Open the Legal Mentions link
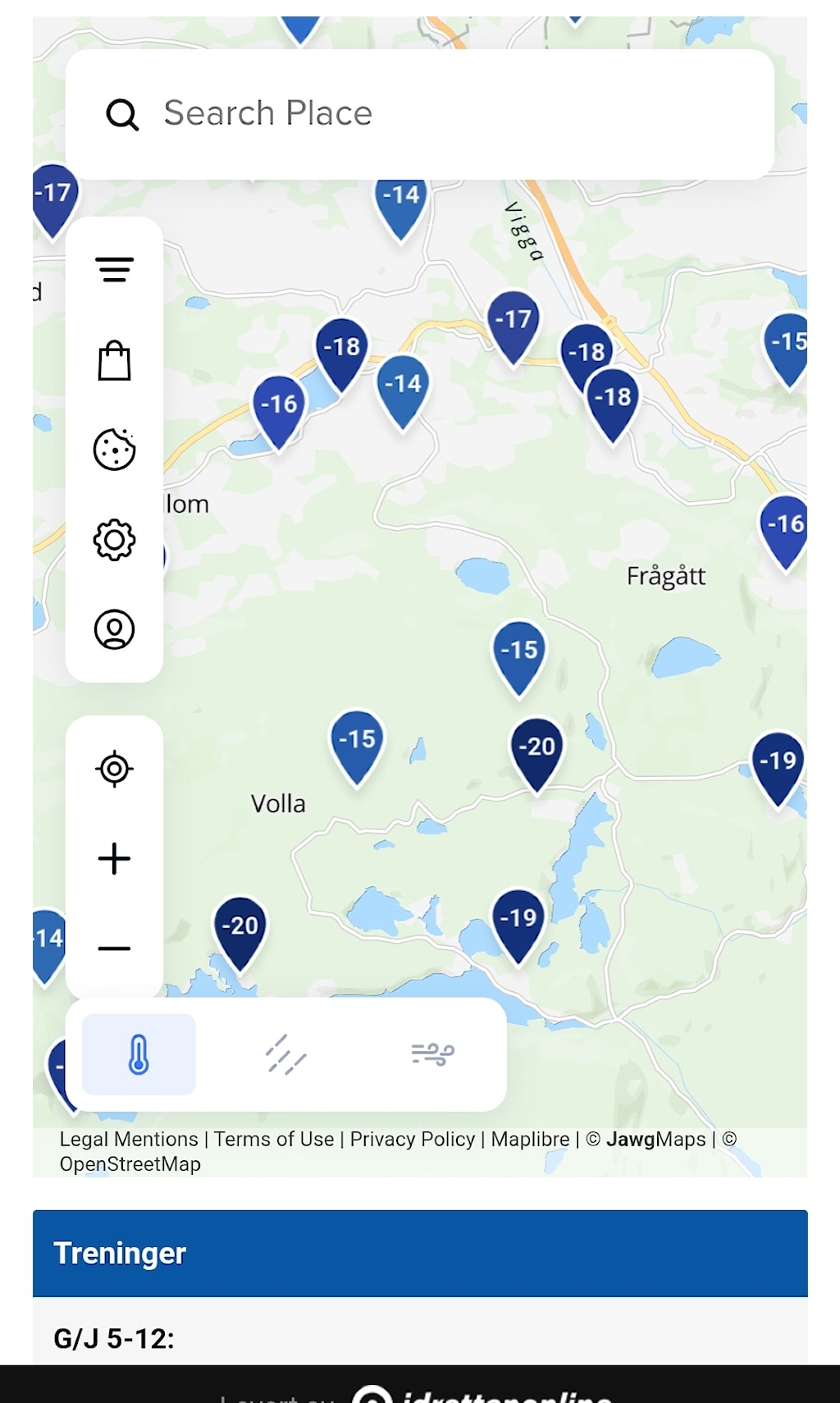This screenshot has width=840, height=1403. tap(129, 1139)
